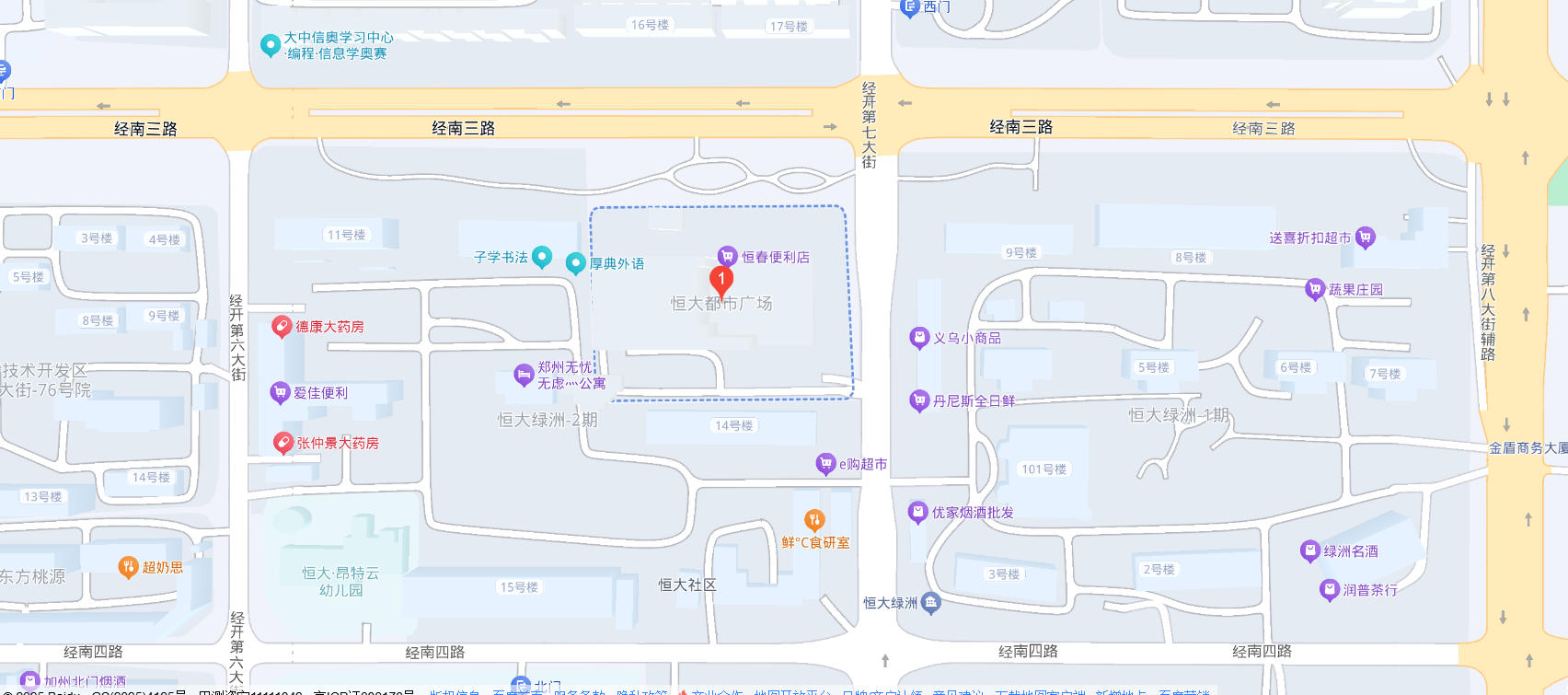Open the 超奶思 food marker
1568x695 pixels.
click(x=128, y=567)
